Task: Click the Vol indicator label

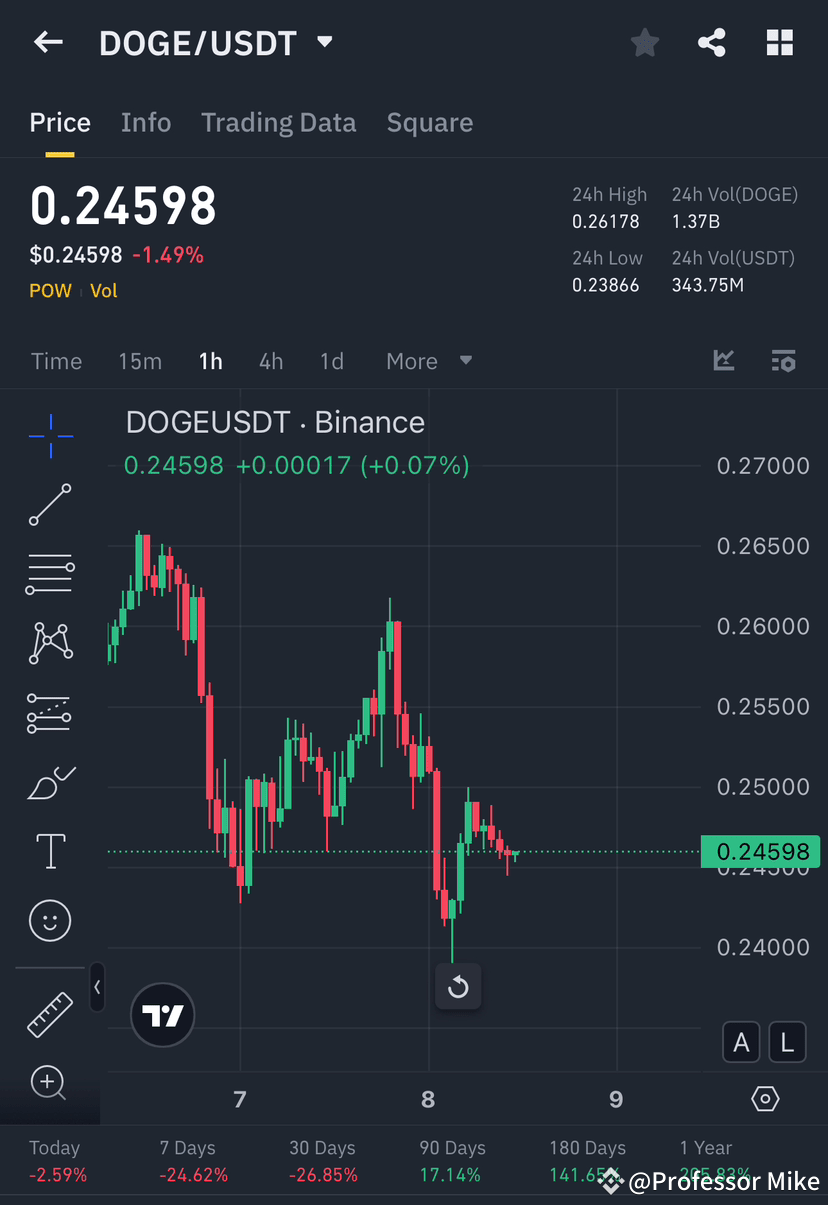Action: pyautogui.click(x=102, y=290)
